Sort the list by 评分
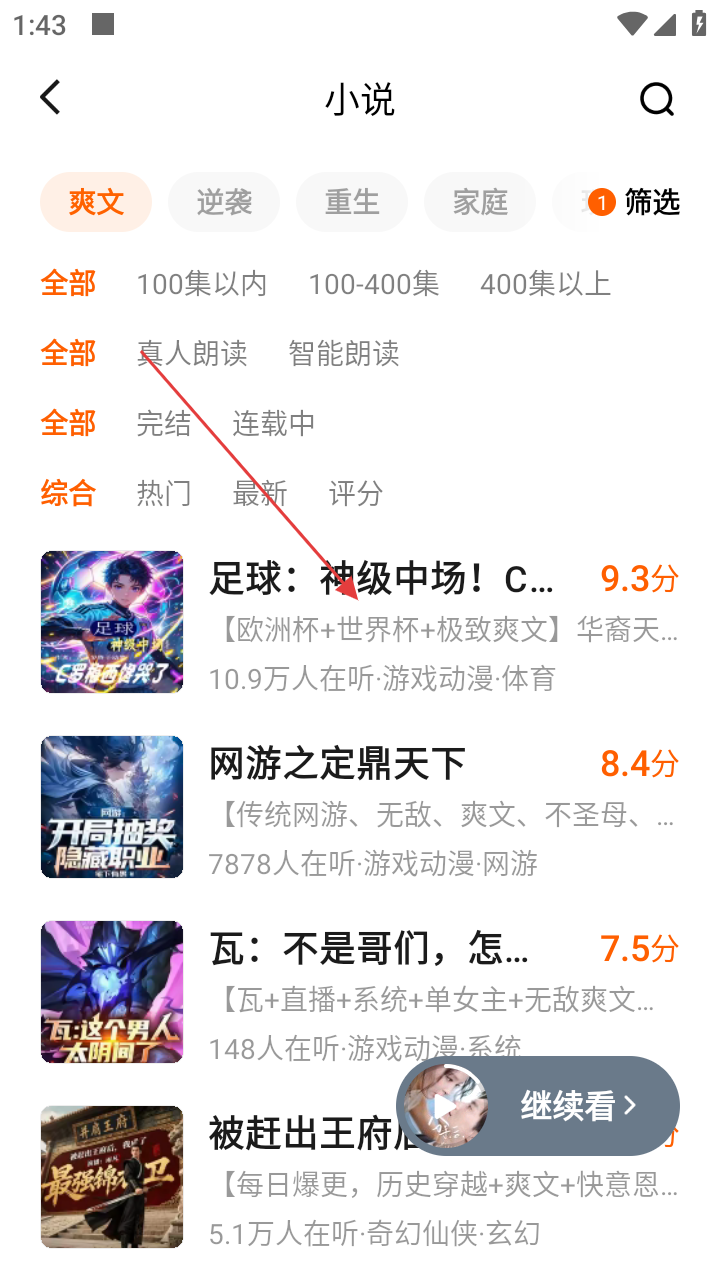Image resolution: width=720 pixels, height=1280 pixels. tap(356, 494)
